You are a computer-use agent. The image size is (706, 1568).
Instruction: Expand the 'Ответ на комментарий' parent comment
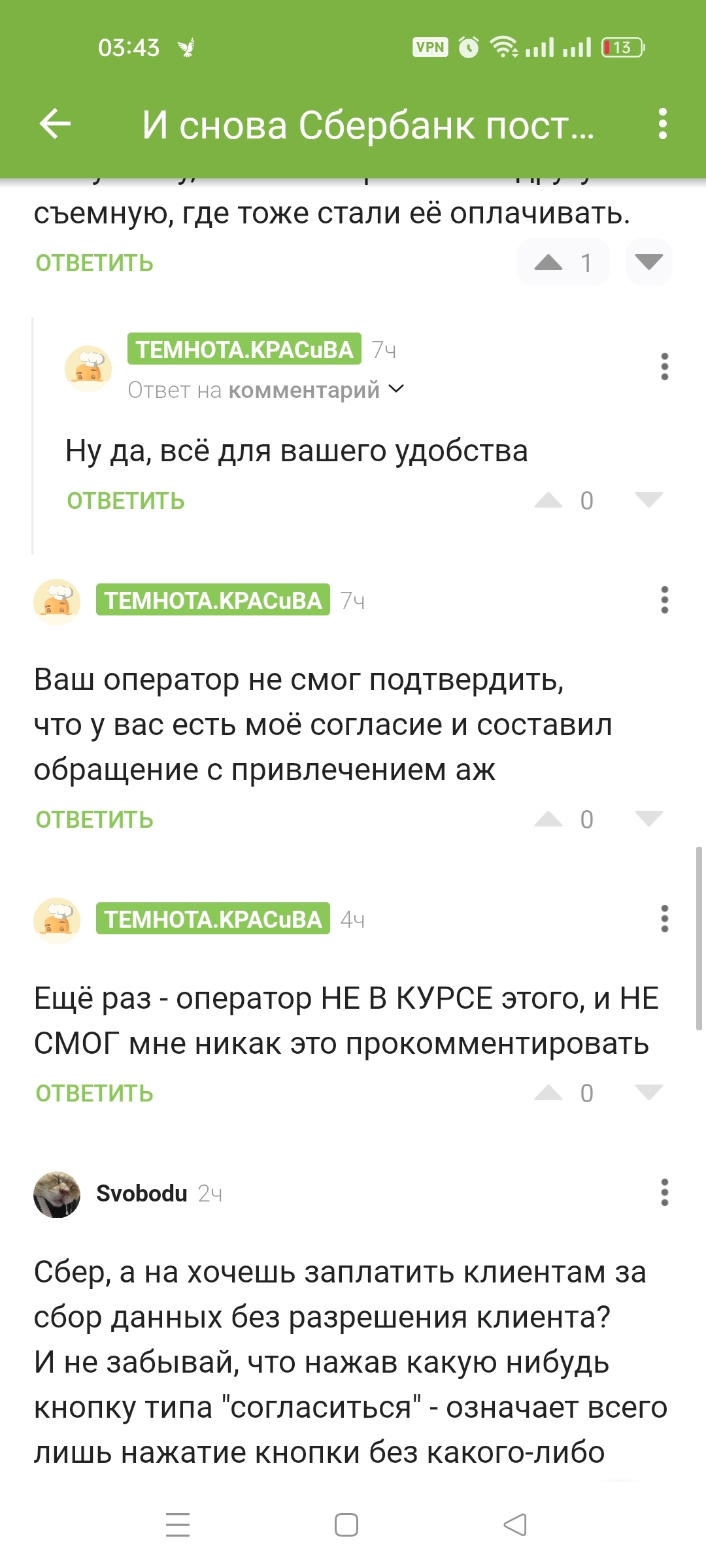tap(396, 389)
